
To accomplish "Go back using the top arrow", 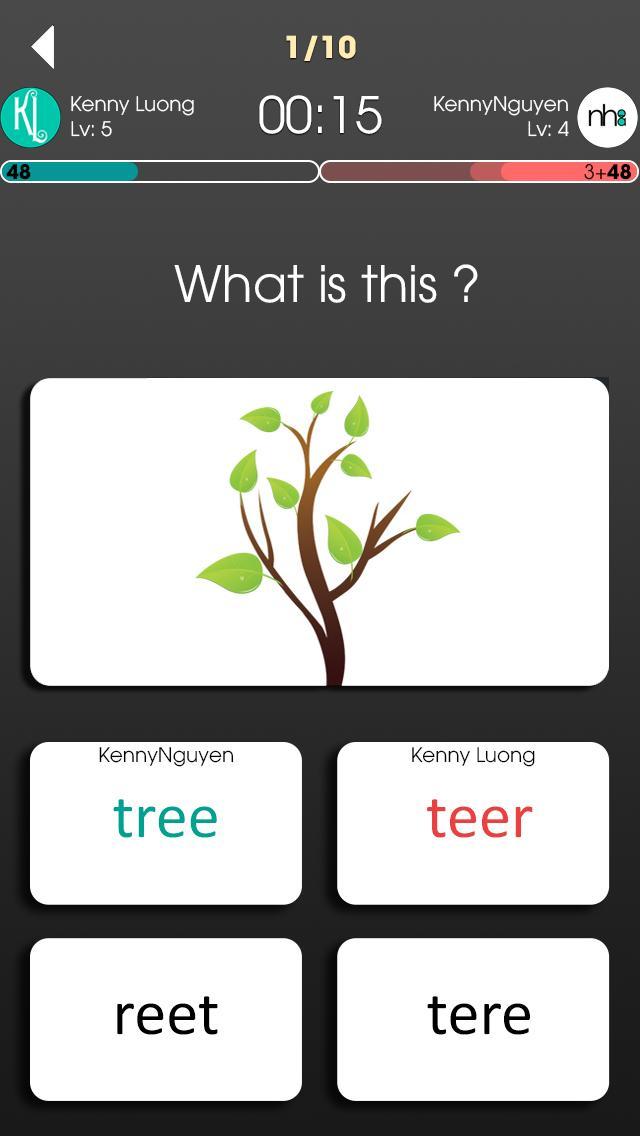I will [x=43, y=47].
